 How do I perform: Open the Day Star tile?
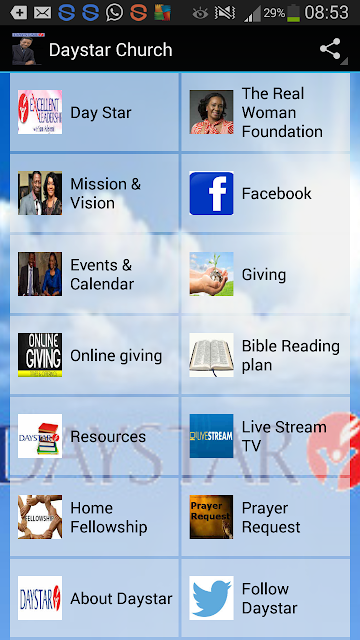(94, 112)
